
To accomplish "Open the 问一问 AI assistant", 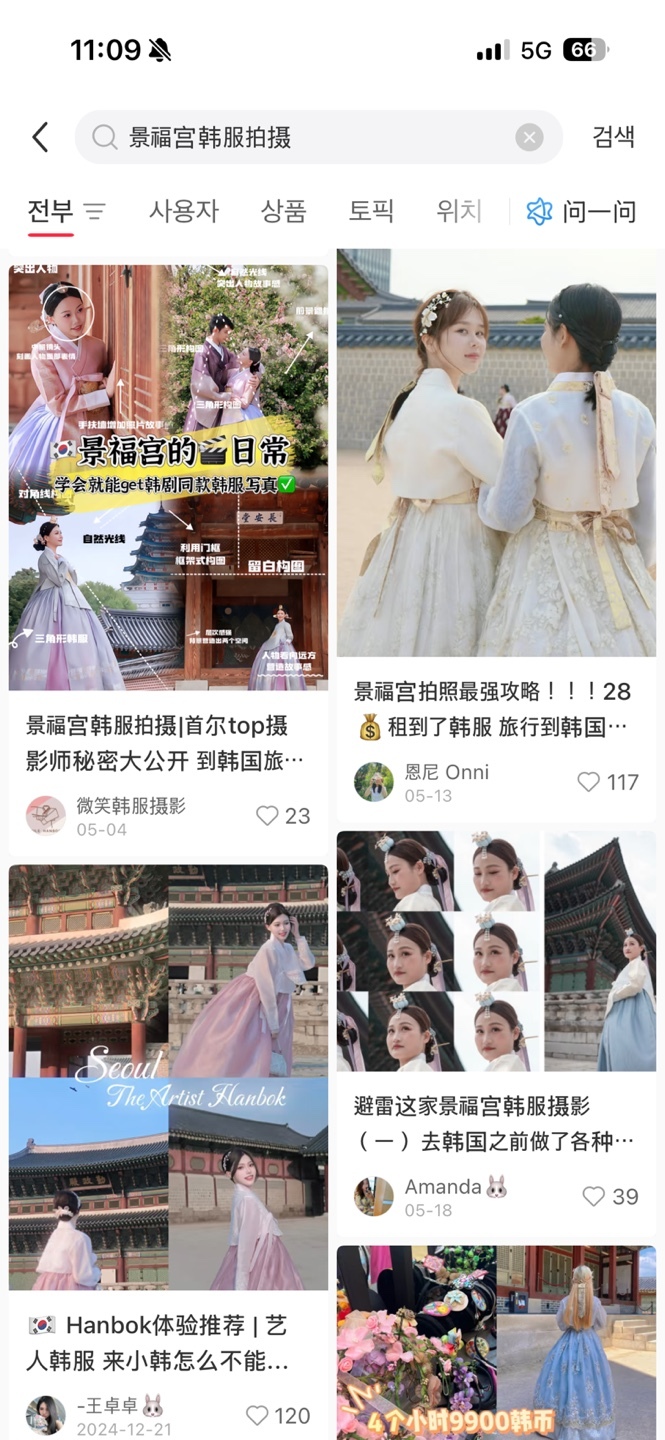I will [x=582, y=211].
